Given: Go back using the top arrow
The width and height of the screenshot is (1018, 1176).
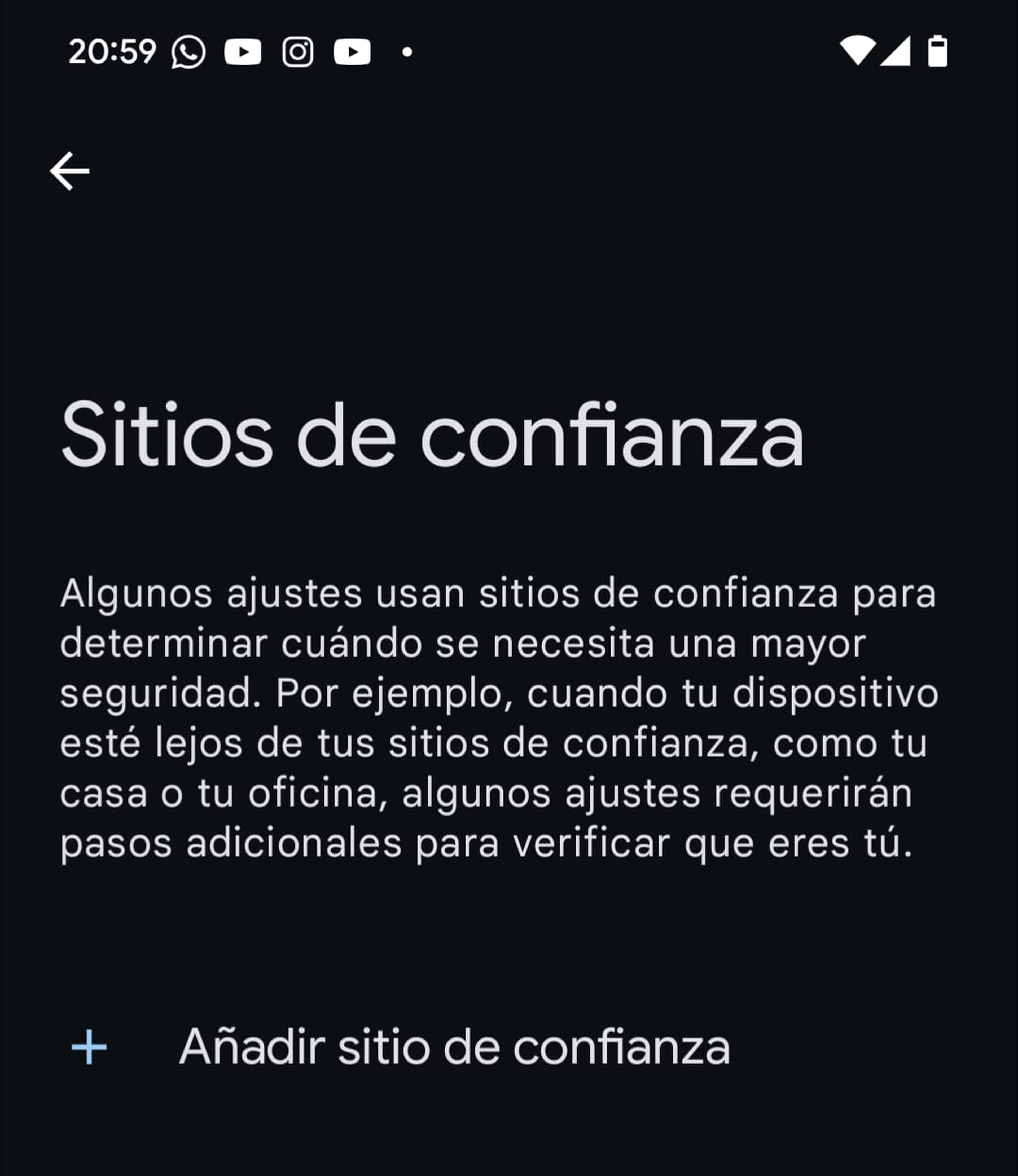Looking at the screenshot, I should pyautogui.click(x=70, y=171).
